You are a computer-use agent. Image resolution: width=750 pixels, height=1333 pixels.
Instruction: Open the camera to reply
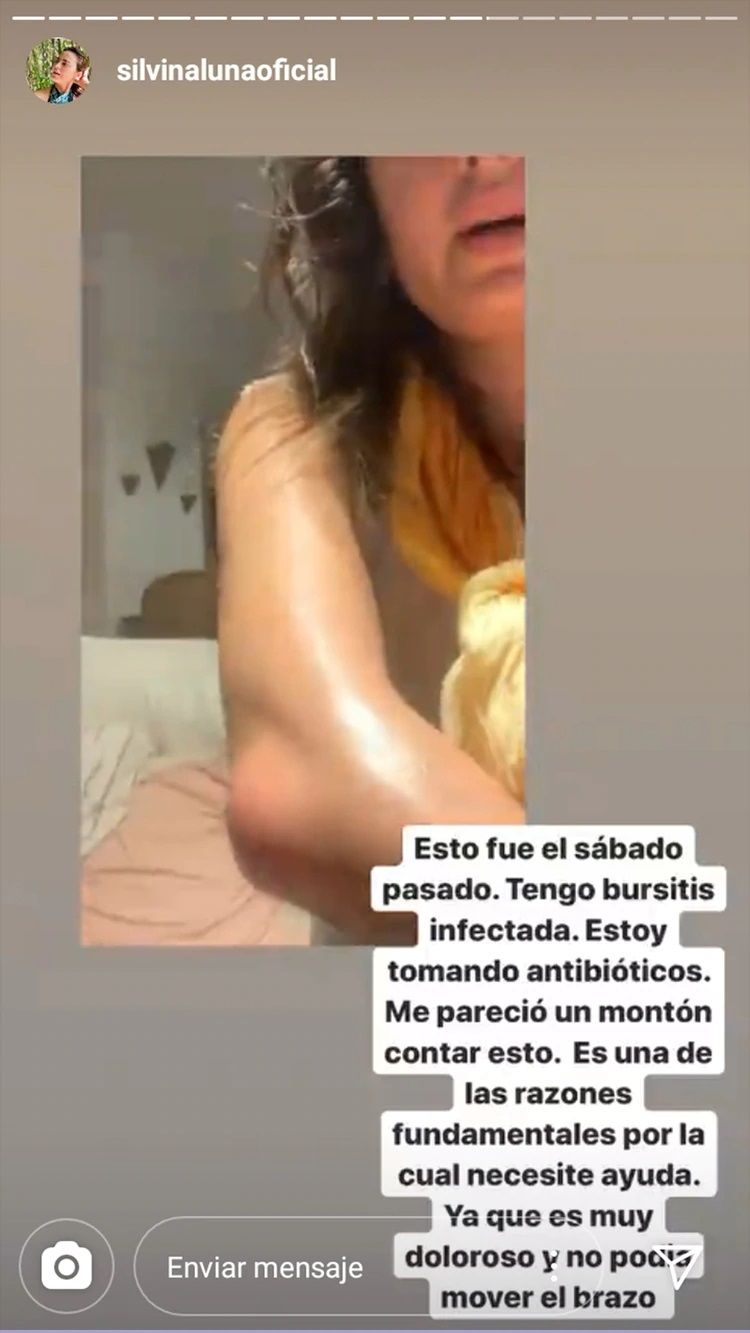pos(66,1267)
